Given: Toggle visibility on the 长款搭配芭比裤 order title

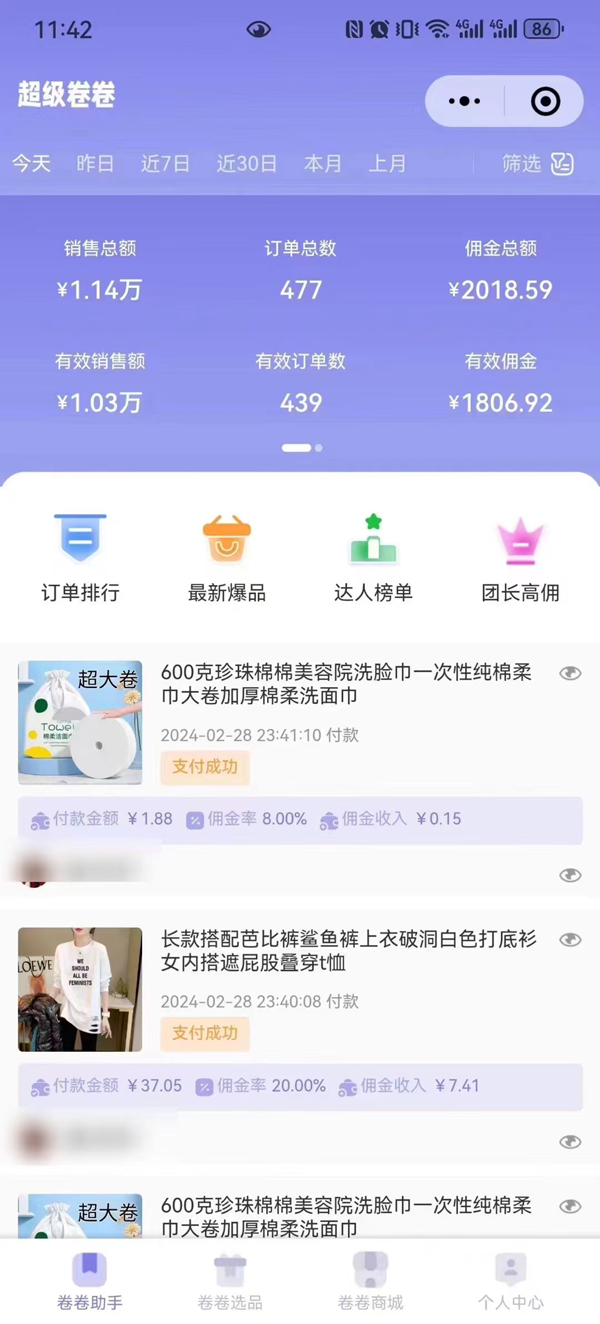Looking at the screenshot, I should [570, 940].
